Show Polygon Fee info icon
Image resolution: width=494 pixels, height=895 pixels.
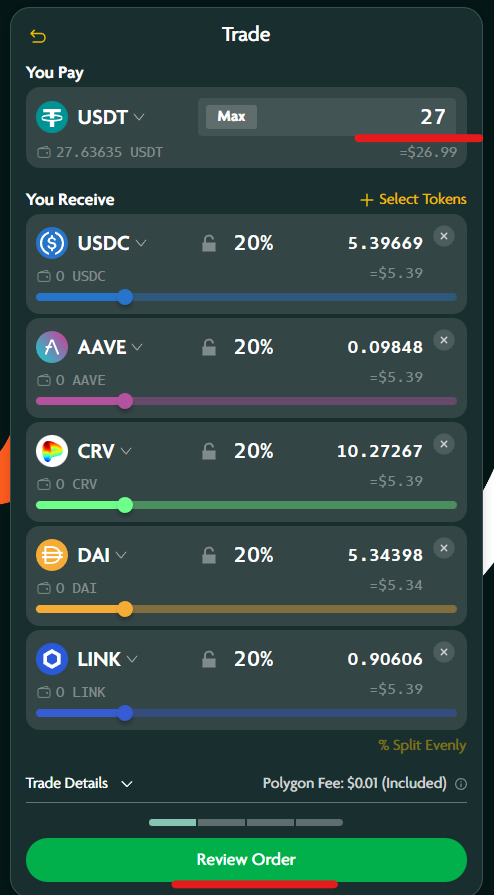point(460,784)
